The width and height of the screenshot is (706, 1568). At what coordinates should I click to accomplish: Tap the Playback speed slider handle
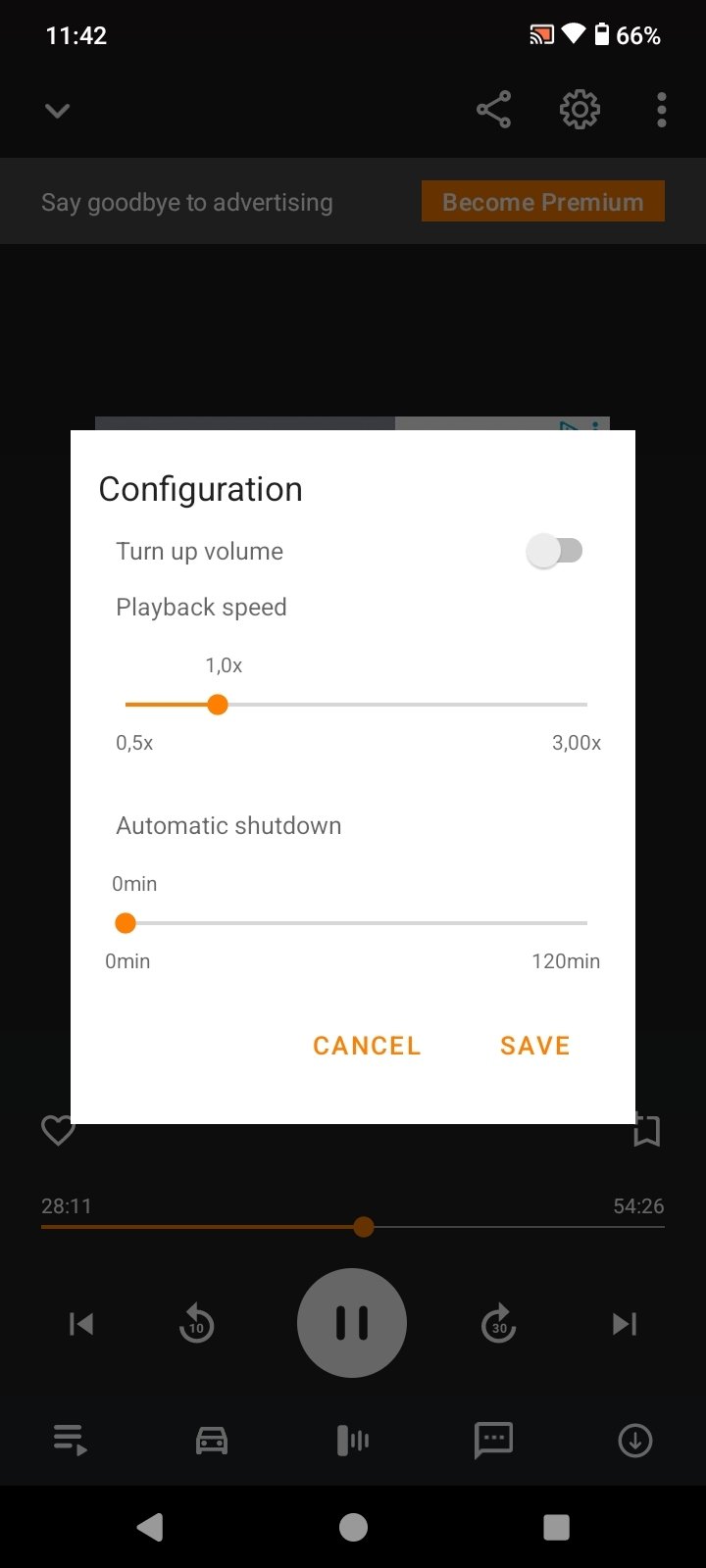tap(218, 705)
